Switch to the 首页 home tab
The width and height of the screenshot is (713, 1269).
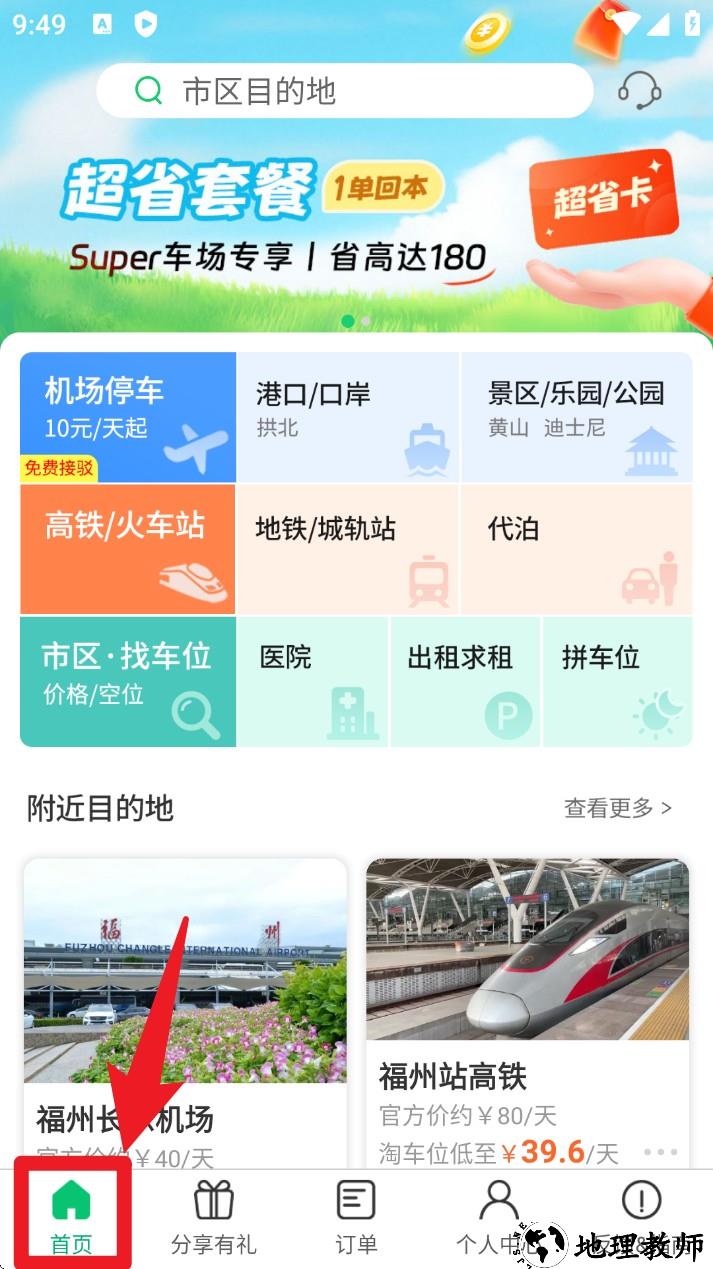coord(71,1216)
